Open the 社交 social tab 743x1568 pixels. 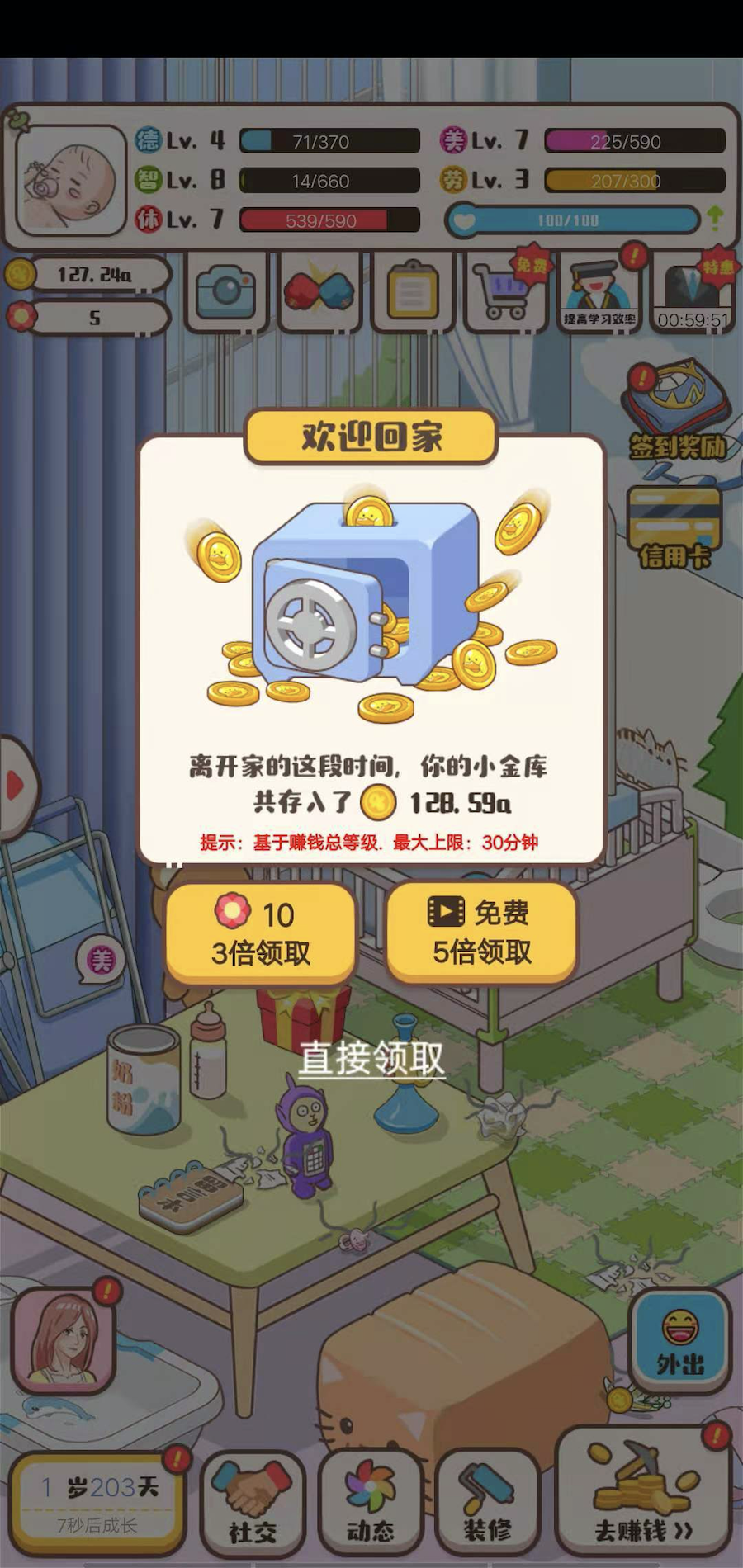(x=253, y=1504)
